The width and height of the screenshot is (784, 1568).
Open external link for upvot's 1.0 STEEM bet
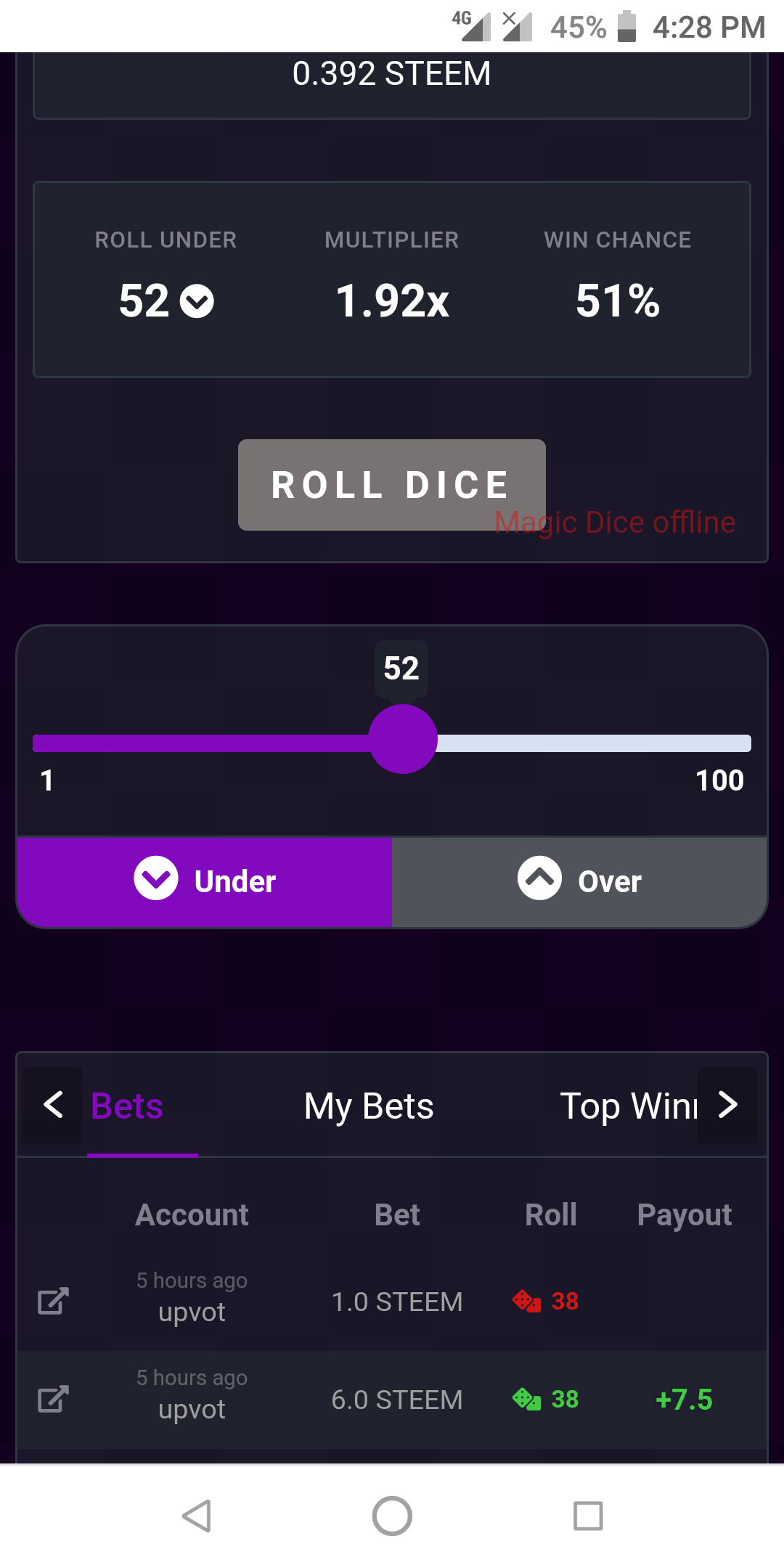pyautogui.click(x=53, y=1301)
